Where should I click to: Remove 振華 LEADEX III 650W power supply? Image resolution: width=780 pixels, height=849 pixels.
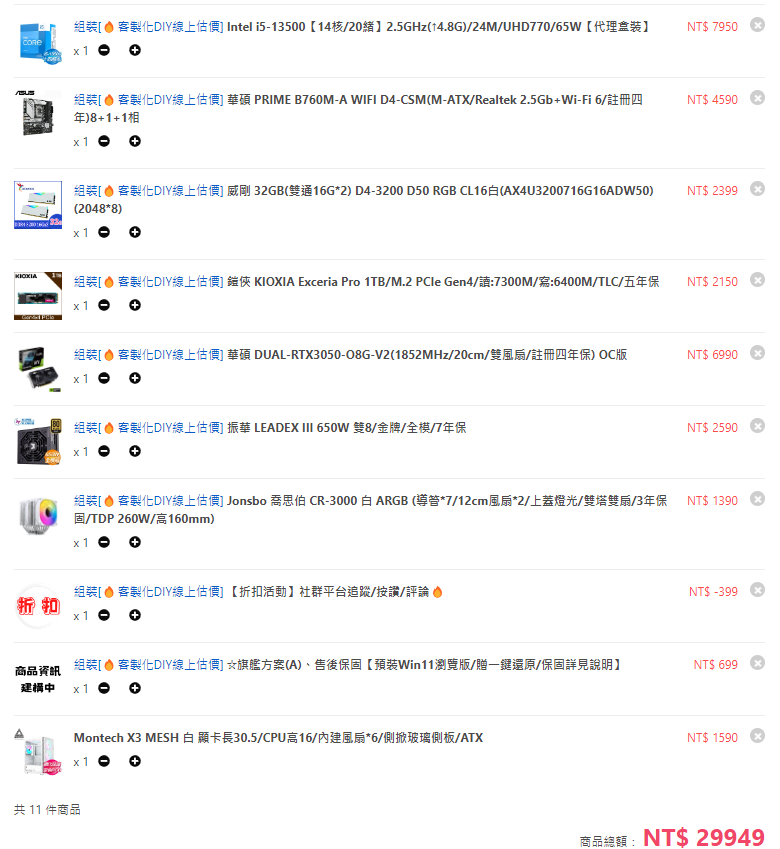pyautogui.click(x=757, y=427)
